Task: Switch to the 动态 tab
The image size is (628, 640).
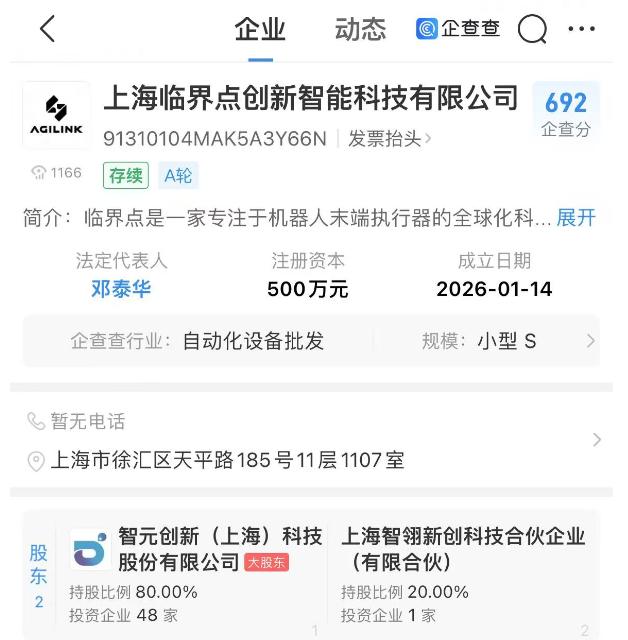Action: point(360,29)
